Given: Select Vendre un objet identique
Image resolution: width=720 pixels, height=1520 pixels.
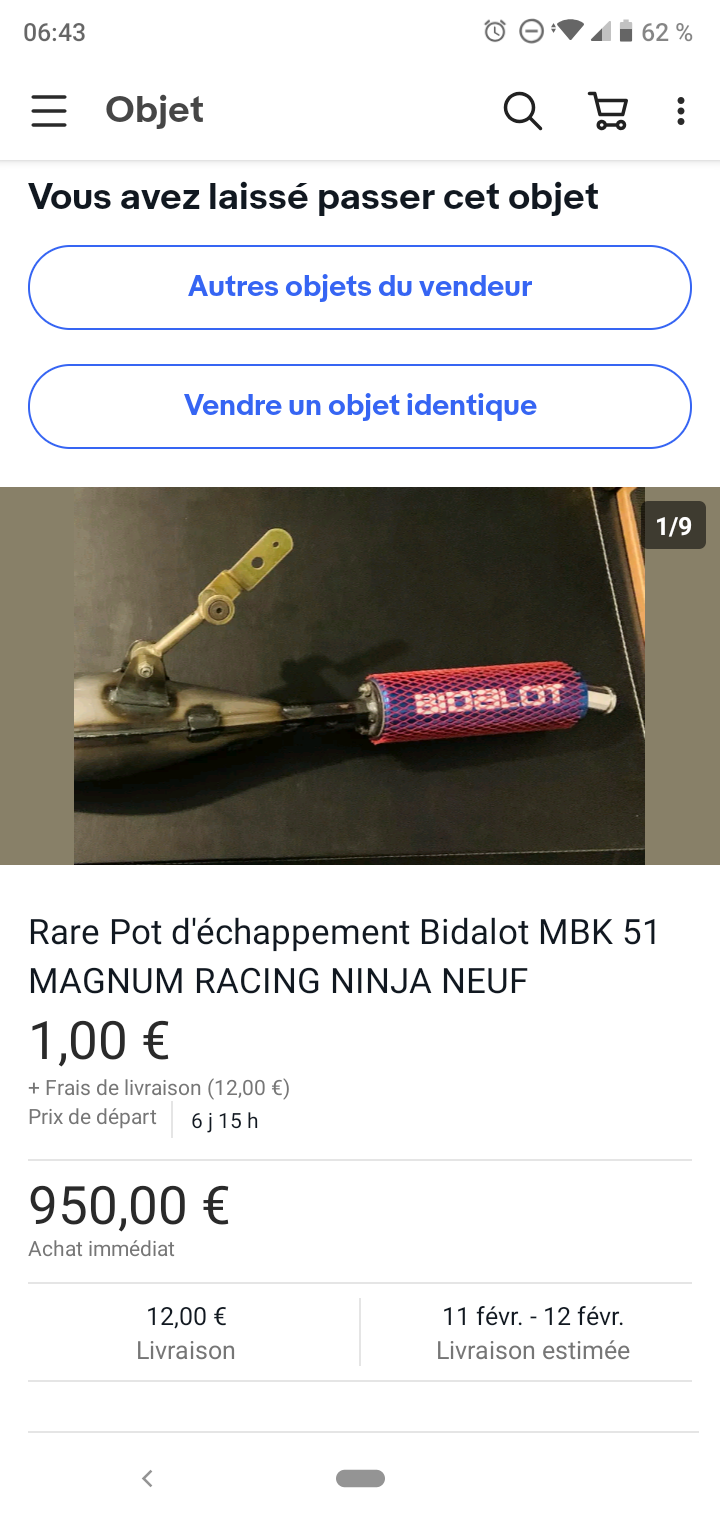Looking at the screenshot, I should pyautogui.click(x=360, y=406).
